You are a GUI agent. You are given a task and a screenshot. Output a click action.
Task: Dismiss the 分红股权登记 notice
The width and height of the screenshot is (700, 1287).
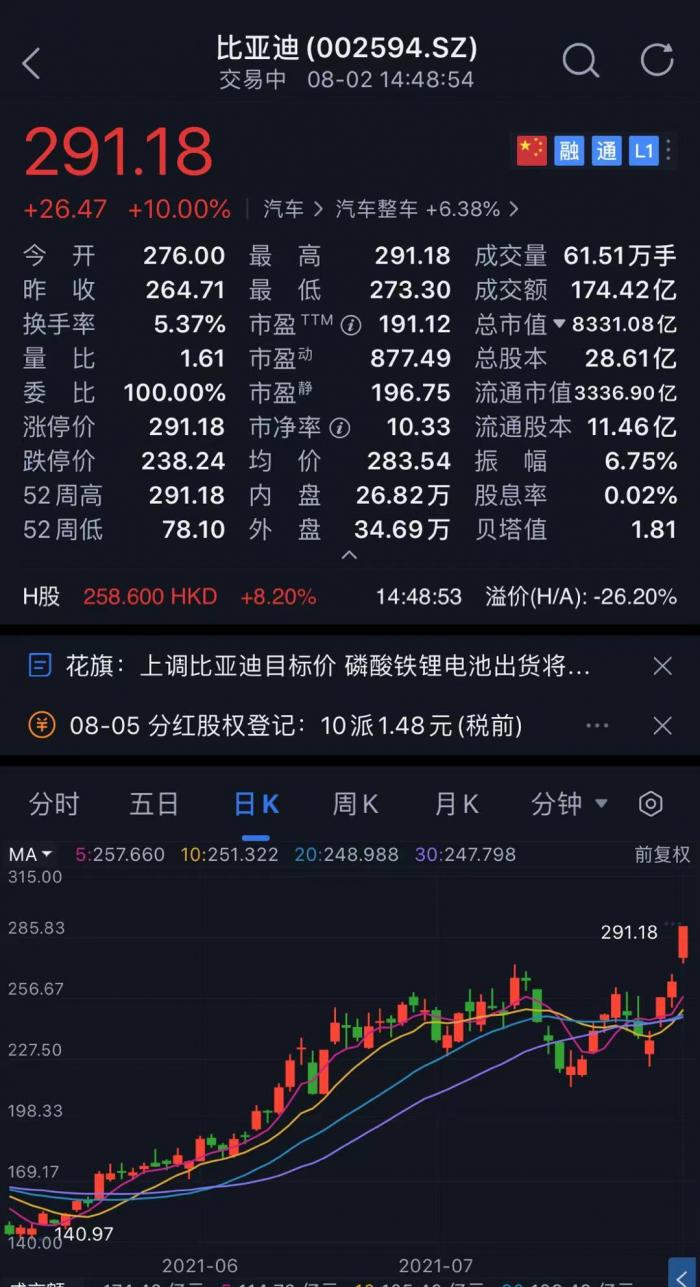(x=662, y=725)
